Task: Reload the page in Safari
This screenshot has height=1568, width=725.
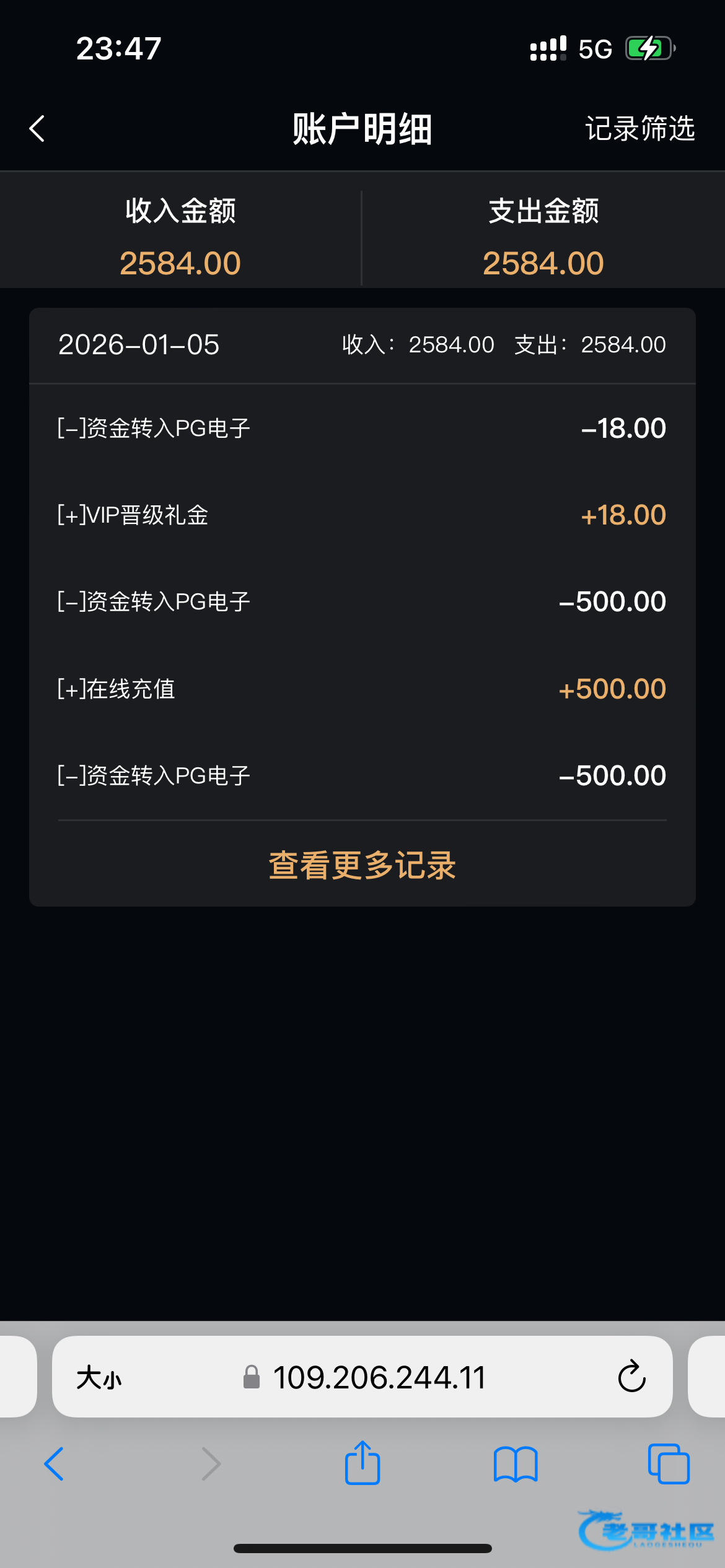Action: pos(631,1377)
